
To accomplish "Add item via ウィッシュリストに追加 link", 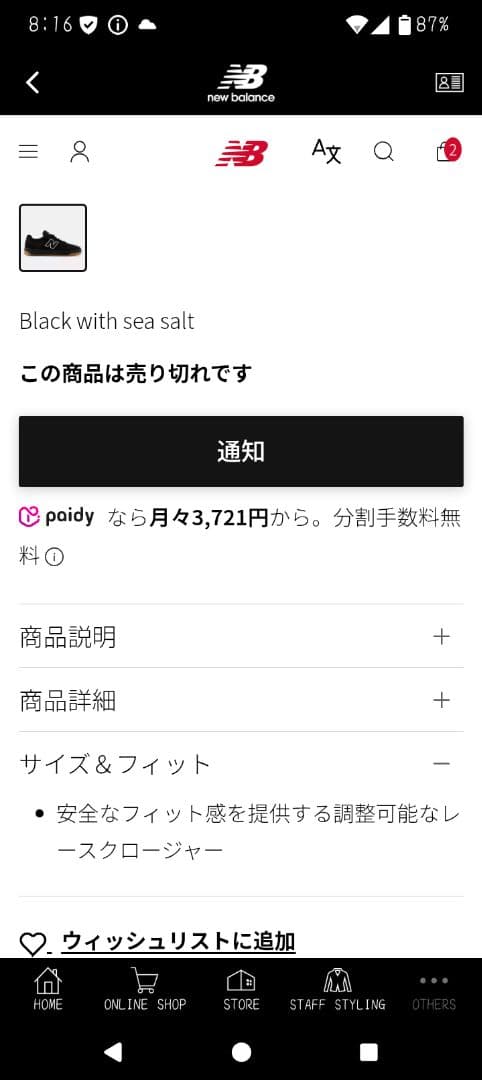I will [x=178, y=941].
